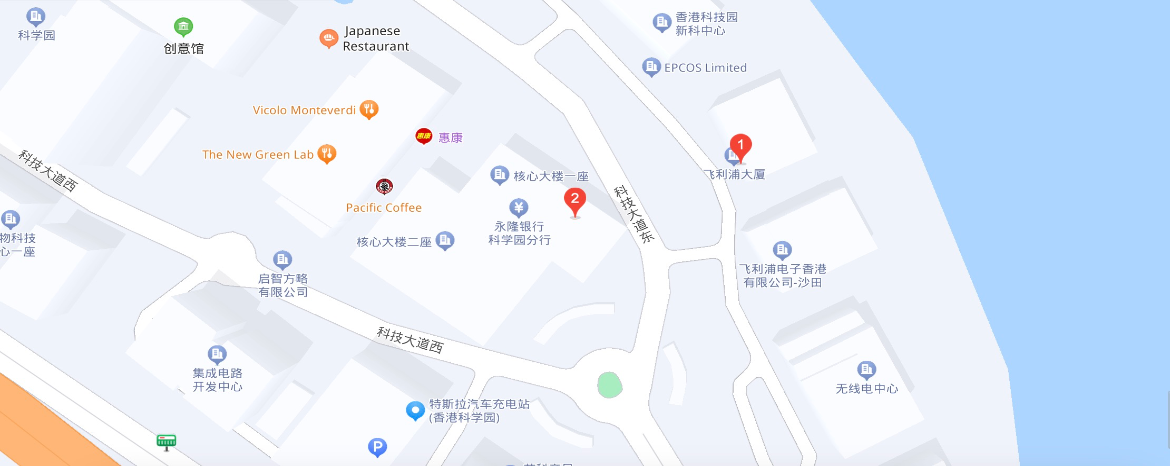Viewport: 1170px width, 466px height.
Task: Tap red map marker number 1
Action: point(740,146)
